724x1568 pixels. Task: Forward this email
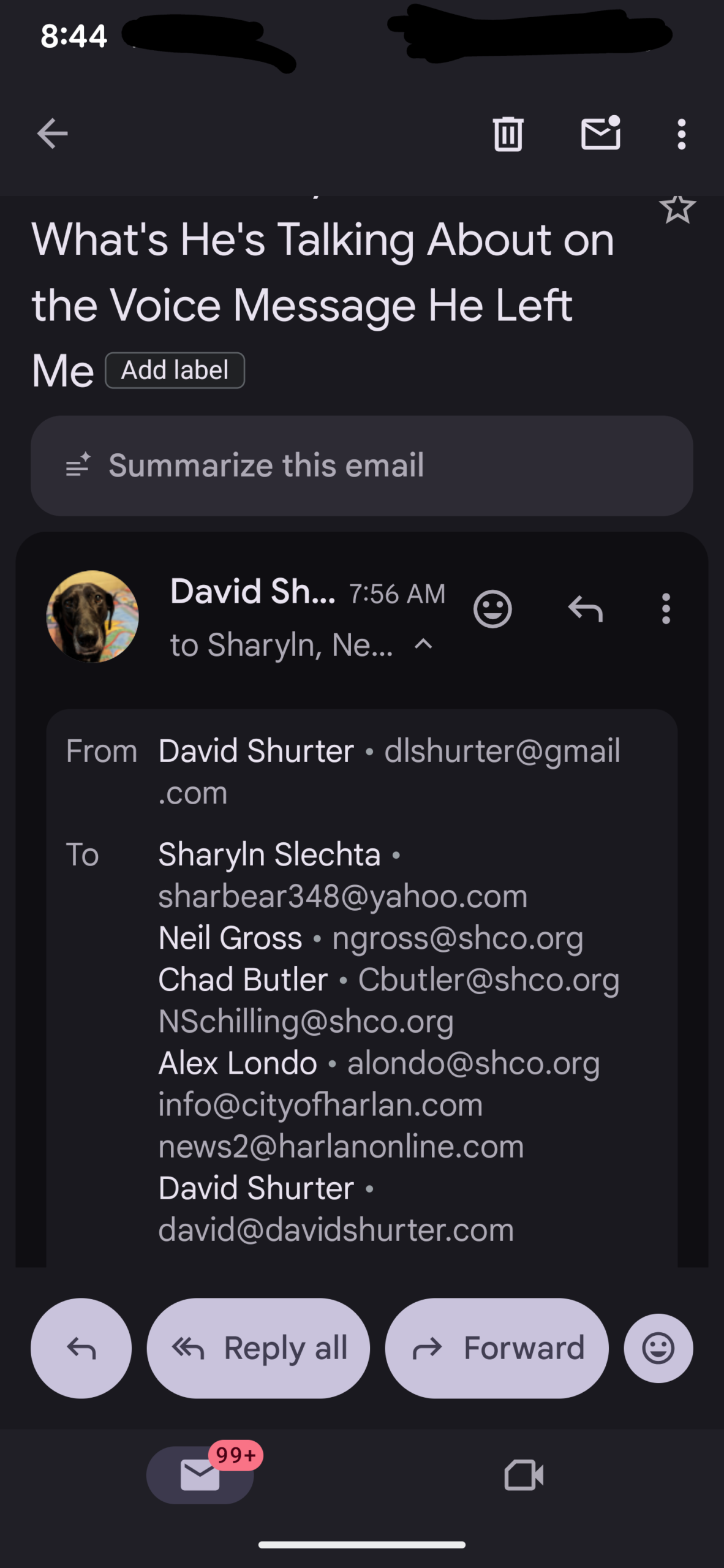pyautogui.click(x=497, y=1348)
